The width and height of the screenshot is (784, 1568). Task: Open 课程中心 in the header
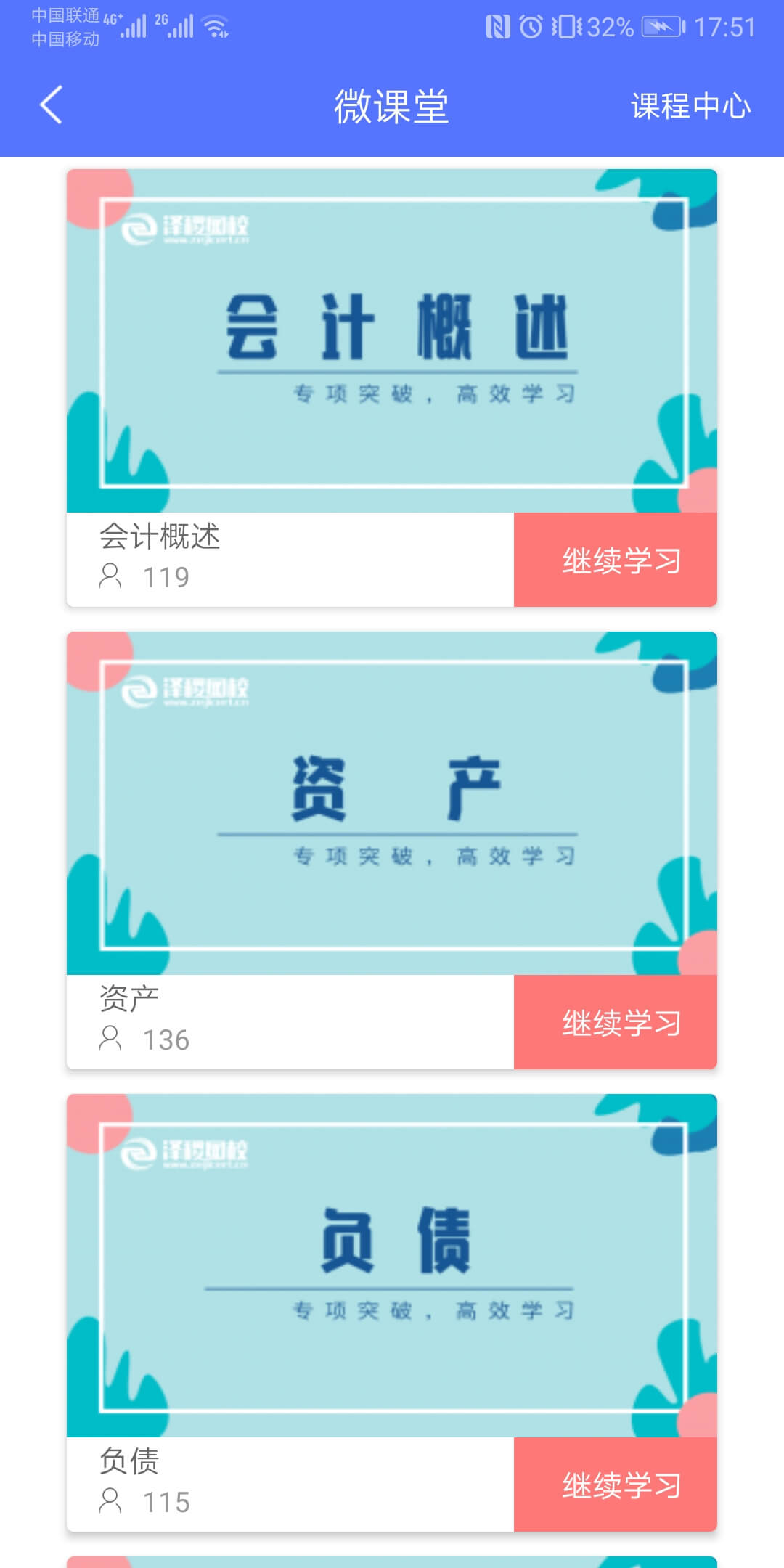(x=690, y=106)
